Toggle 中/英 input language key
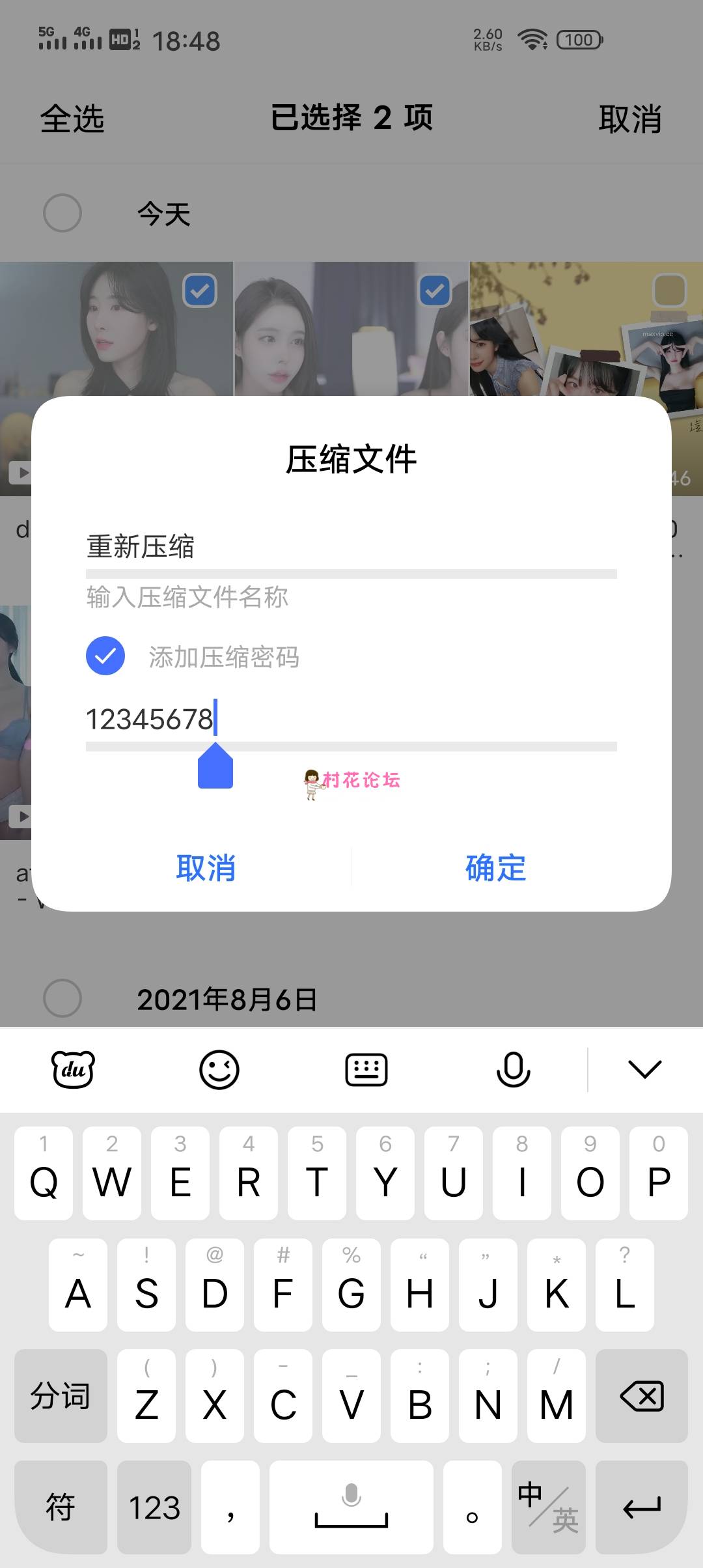 coord(548,1507)
